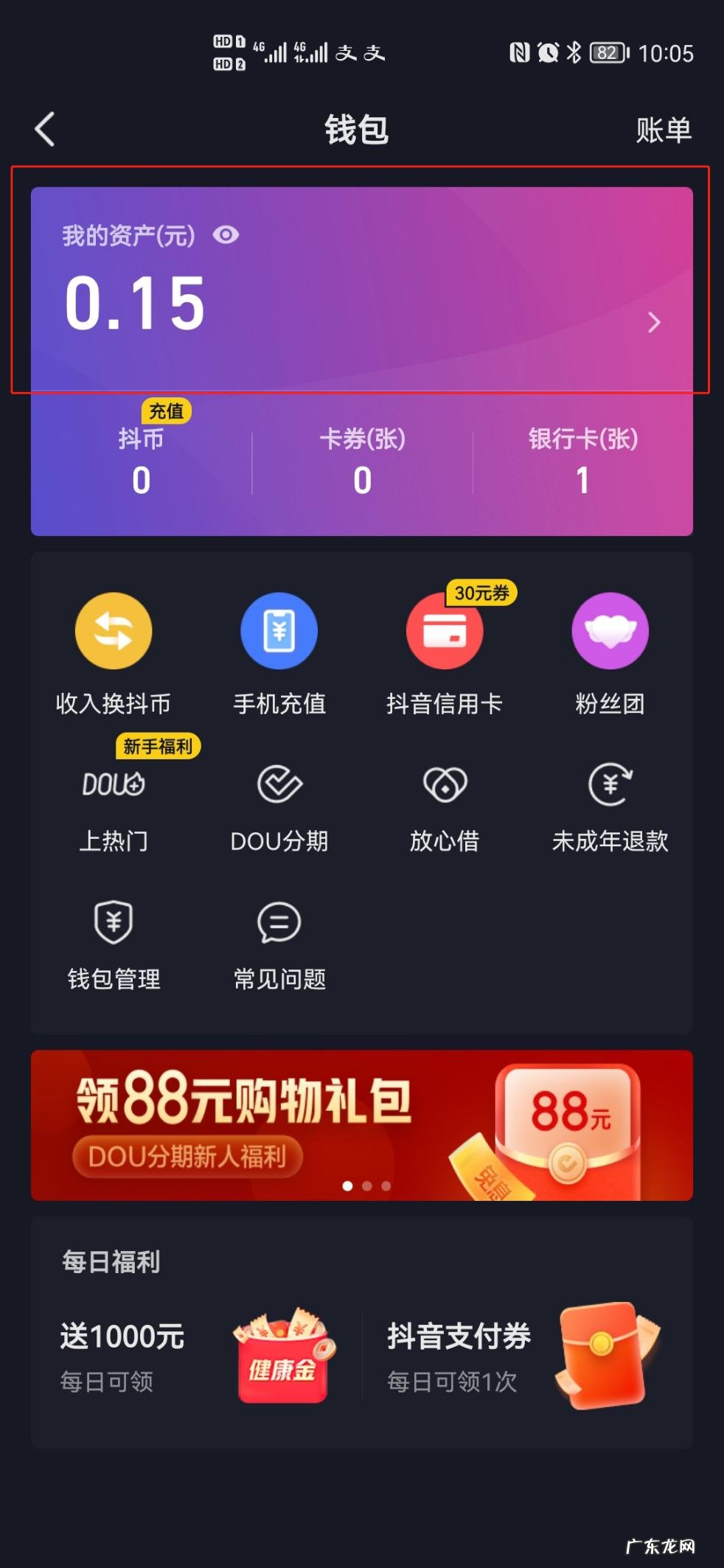The height and width of the screenshot is (1568, 724).
Task: Open 放心借 loan service
Action: [445, 804]
